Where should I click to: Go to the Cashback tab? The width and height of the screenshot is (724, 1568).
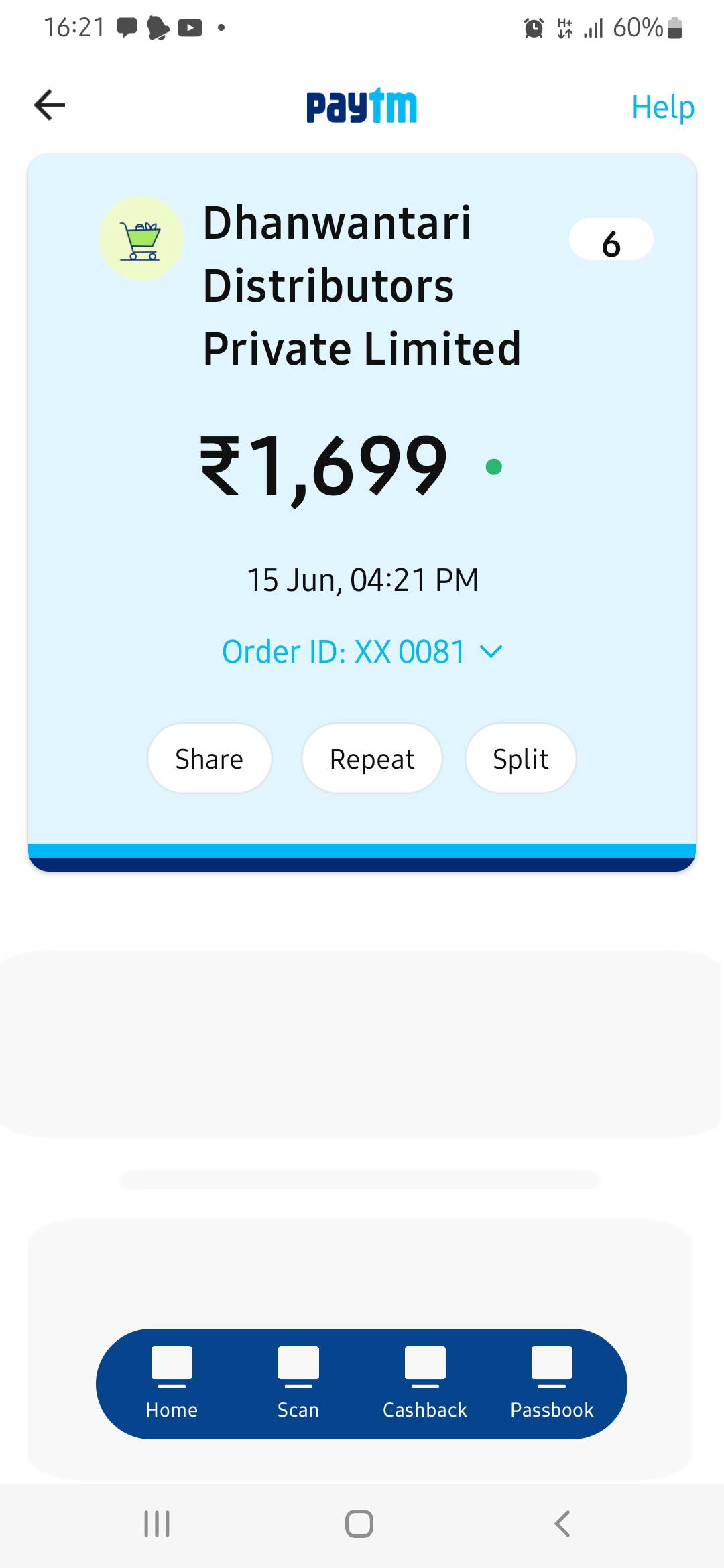425,1383
